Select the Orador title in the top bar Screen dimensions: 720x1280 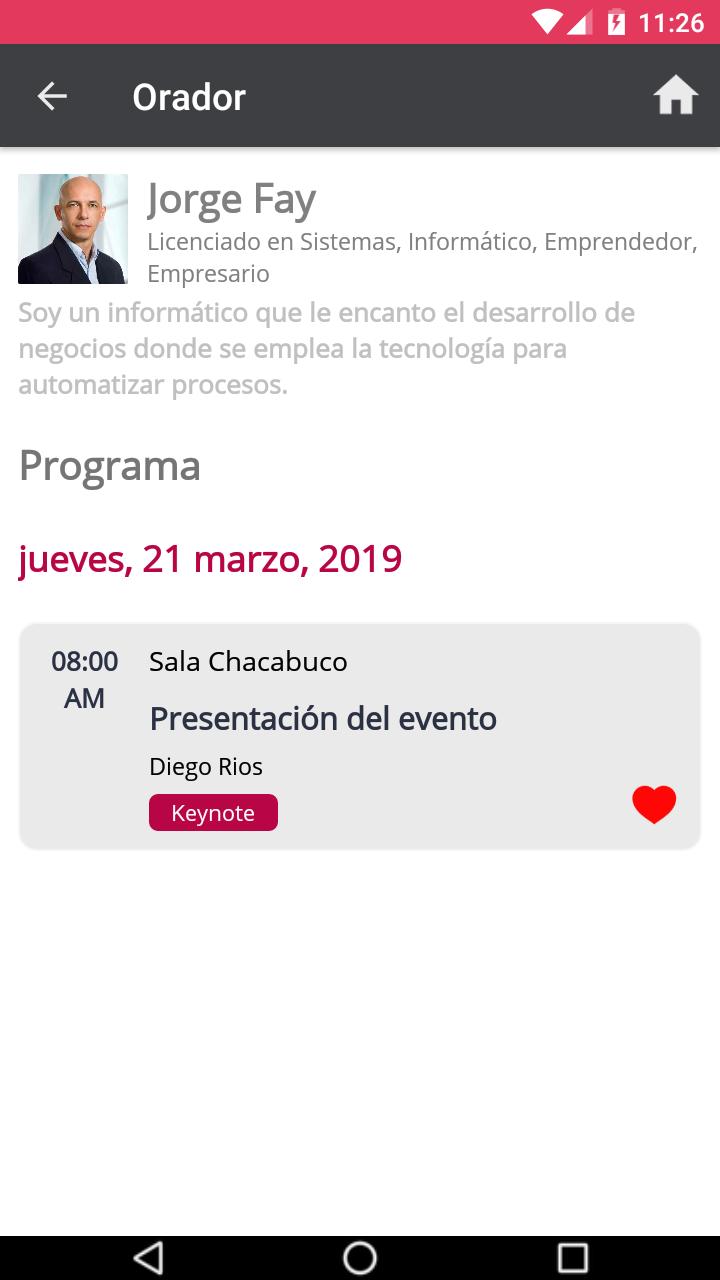click(188, 95)
